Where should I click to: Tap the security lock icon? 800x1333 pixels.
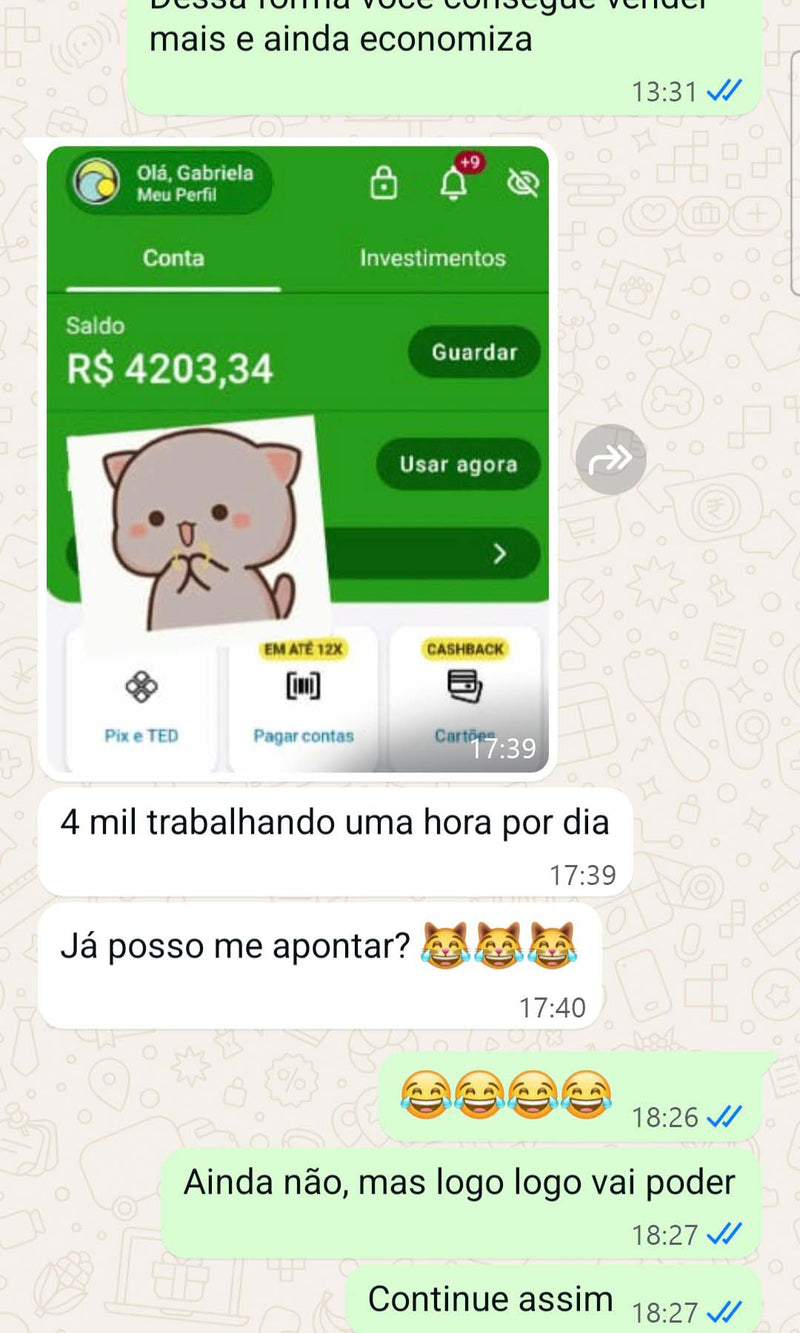click(x=385, y=182)
